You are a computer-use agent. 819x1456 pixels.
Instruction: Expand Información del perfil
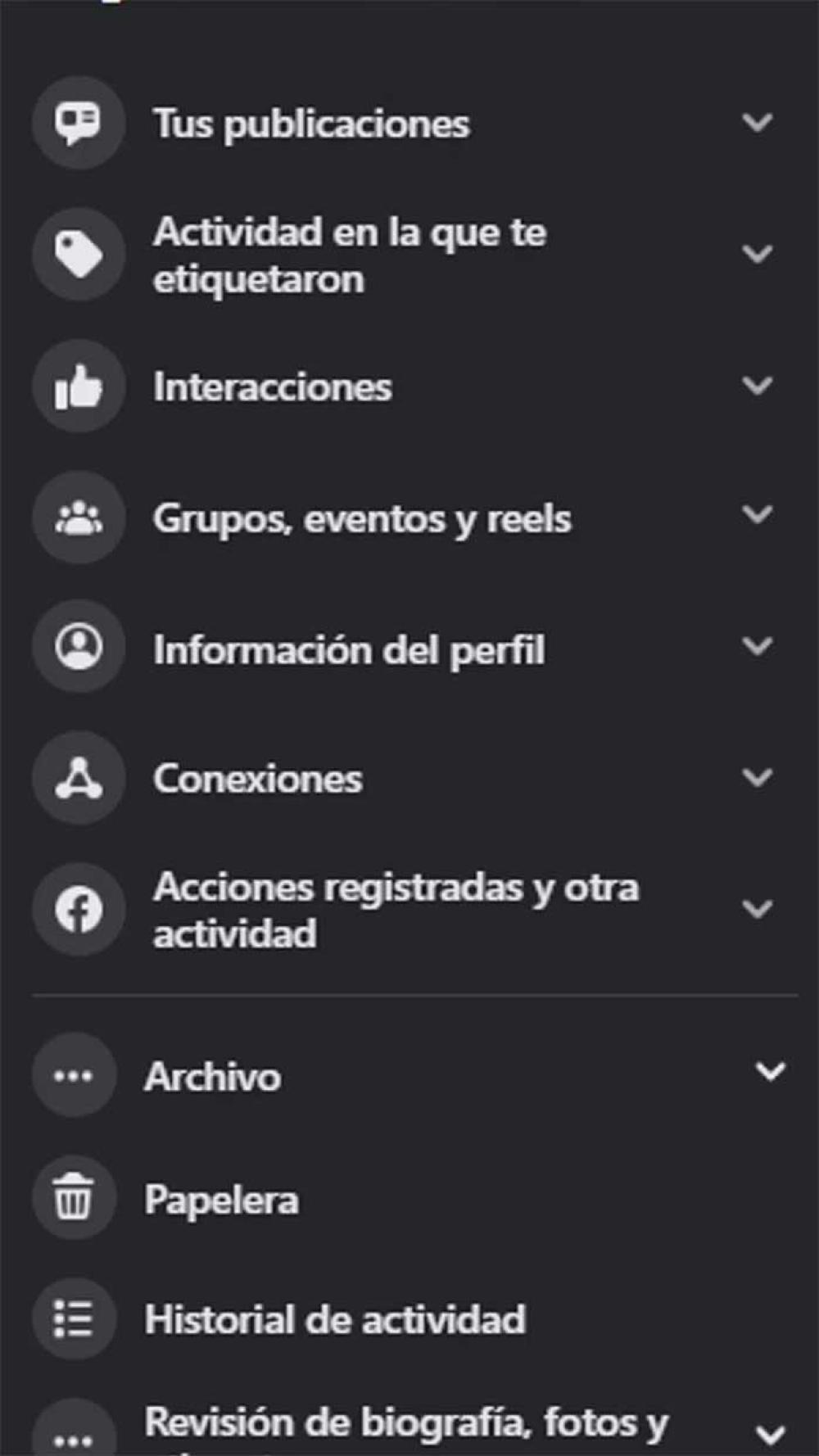[409, 648]
